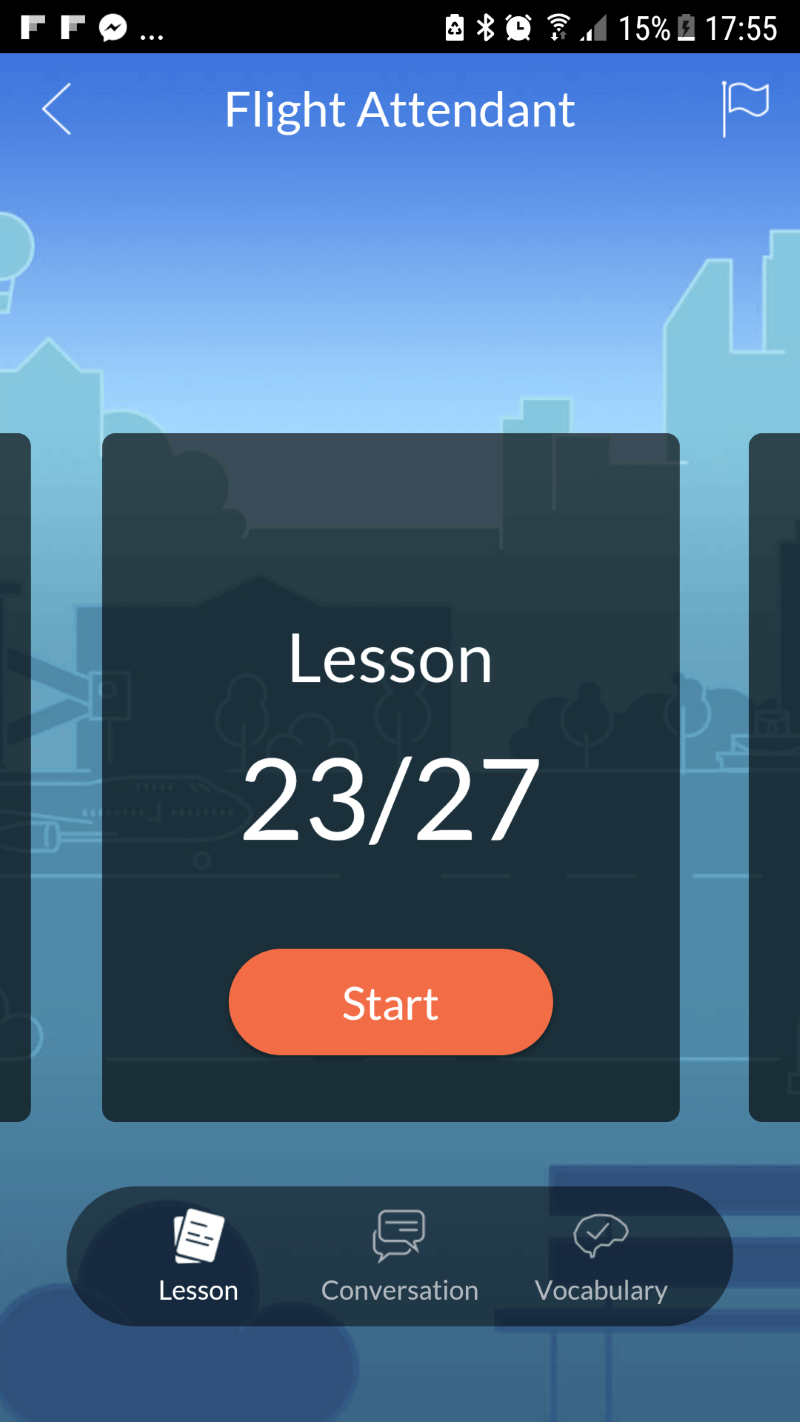Switch to the Vocabulary tab

pyautogui.click(x=600, y=1256)
